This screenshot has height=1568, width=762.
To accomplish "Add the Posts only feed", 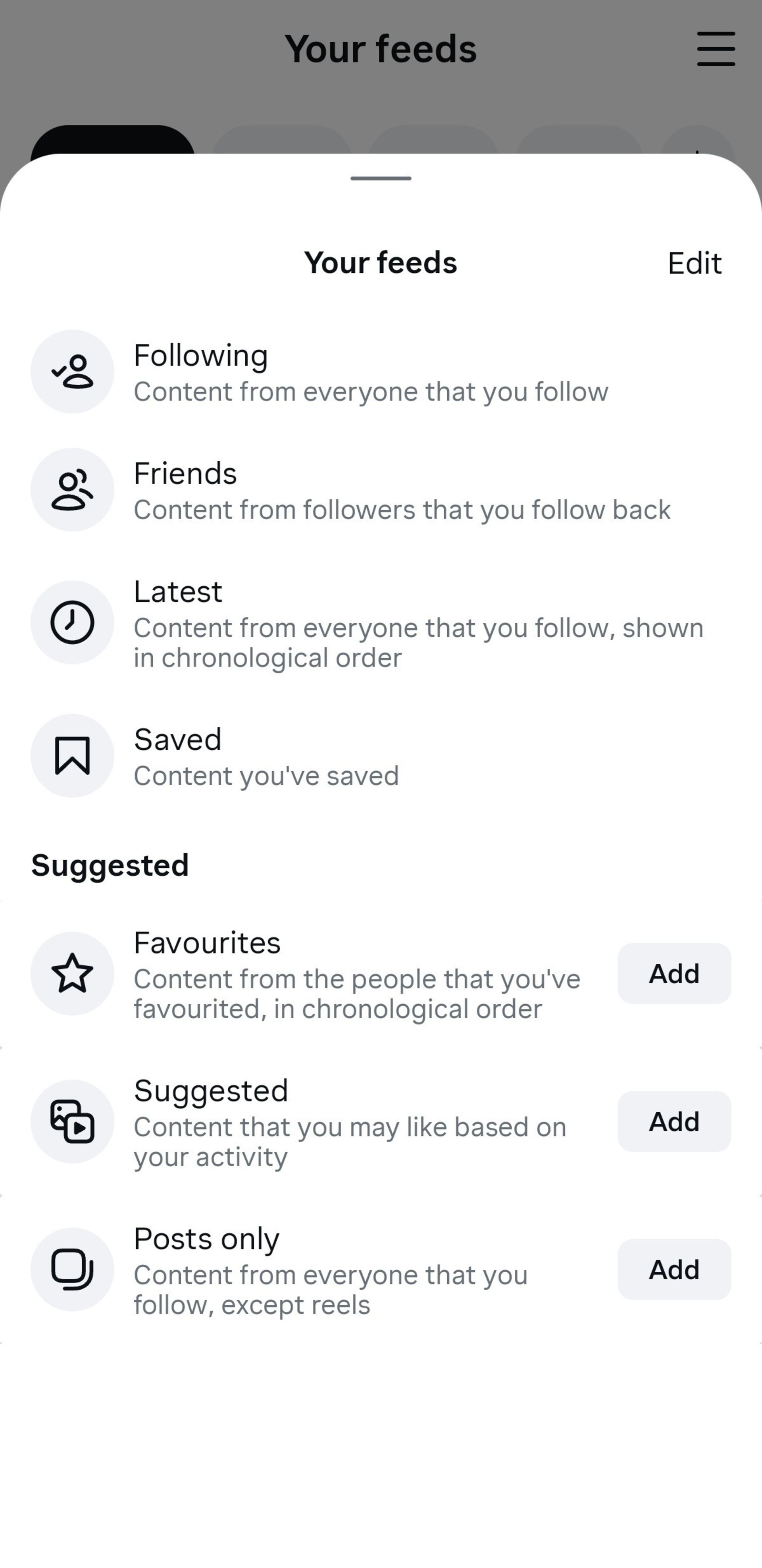I will (674, 1270).
